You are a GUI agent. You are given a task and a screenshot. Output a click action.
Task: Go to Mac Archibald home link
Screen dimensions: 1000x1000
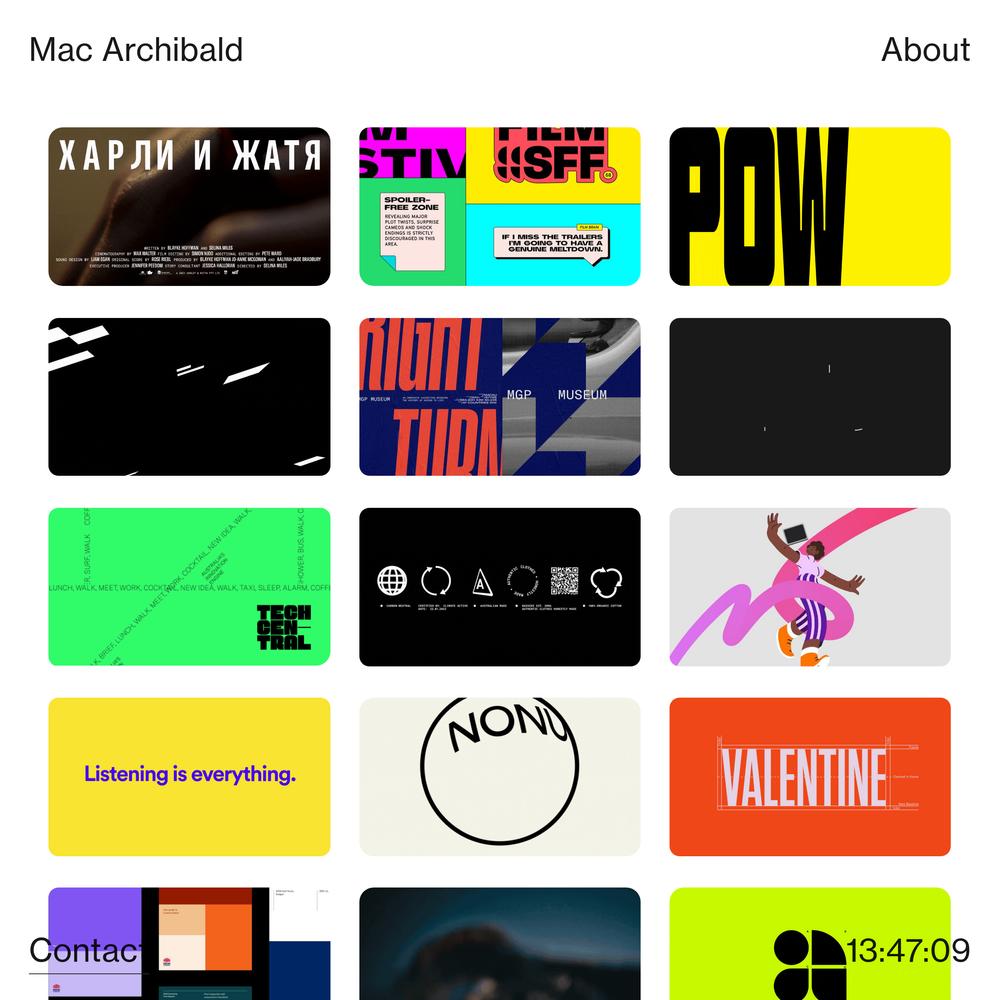[136, 49]
